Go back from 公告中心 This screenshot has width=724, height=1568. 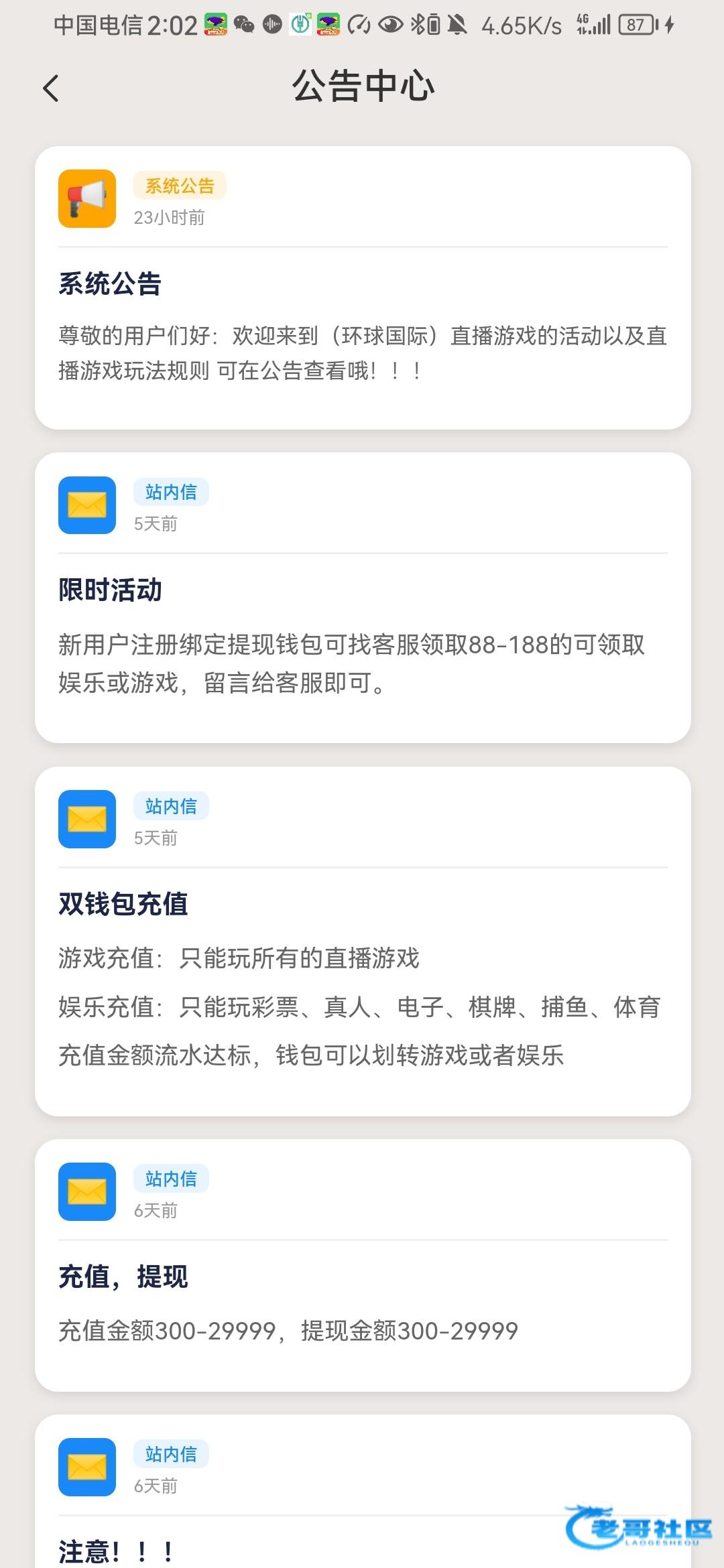point(51,88)
